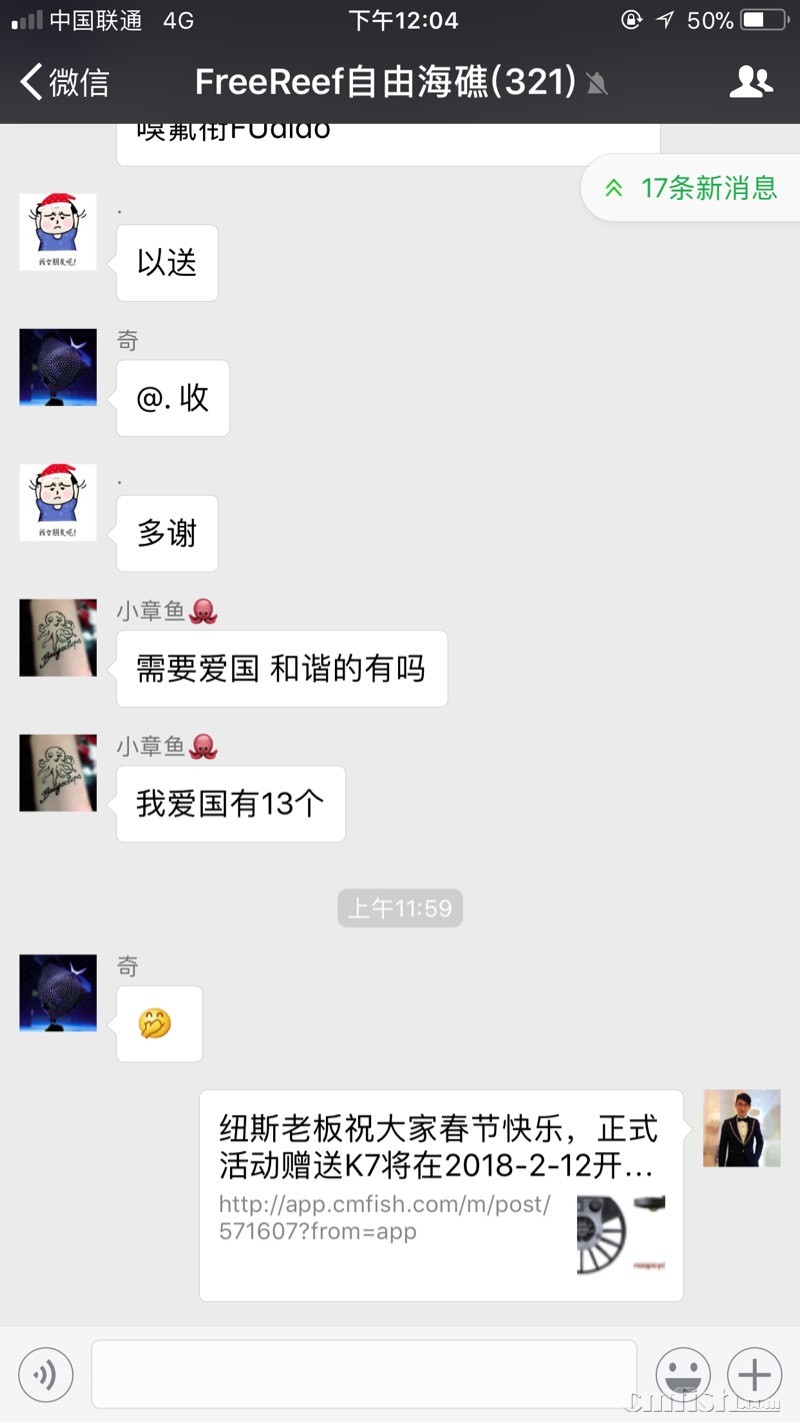
Task: Open group members and chat info
Action: pyautogui.click(x=751, y=82)
